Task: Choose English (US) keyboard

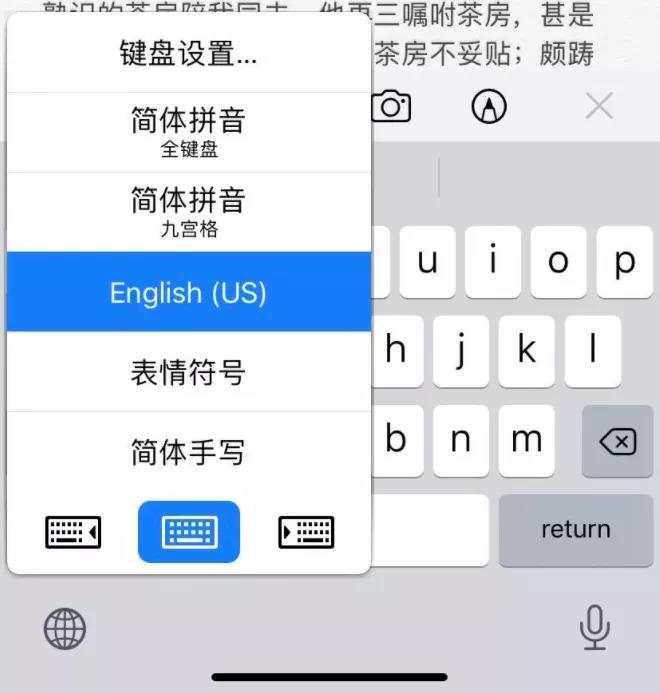Action: 188,293
